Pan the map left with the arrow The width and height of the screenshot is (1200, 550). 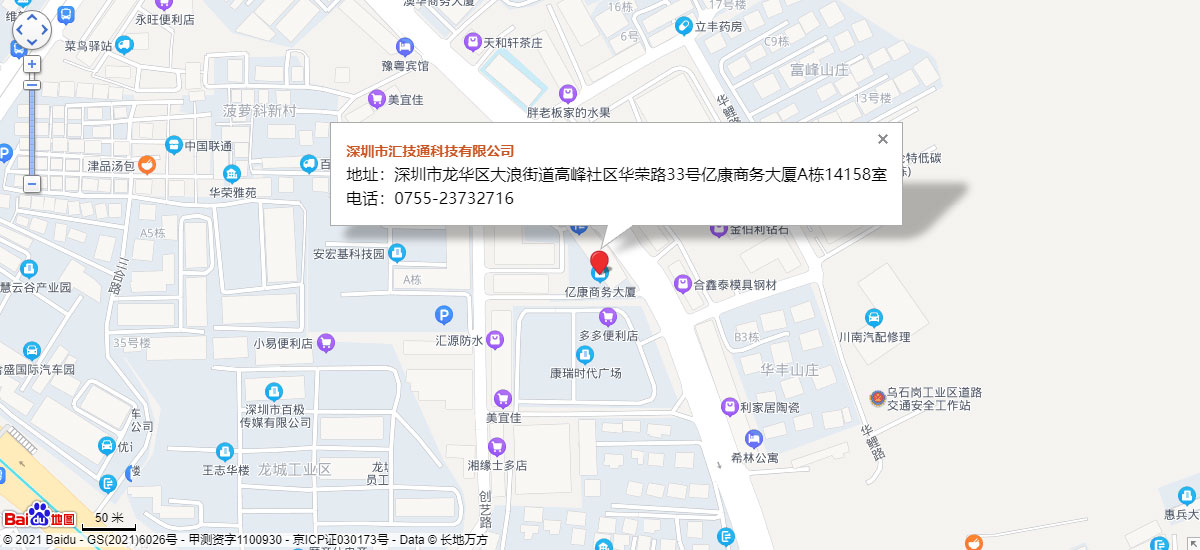18,30
